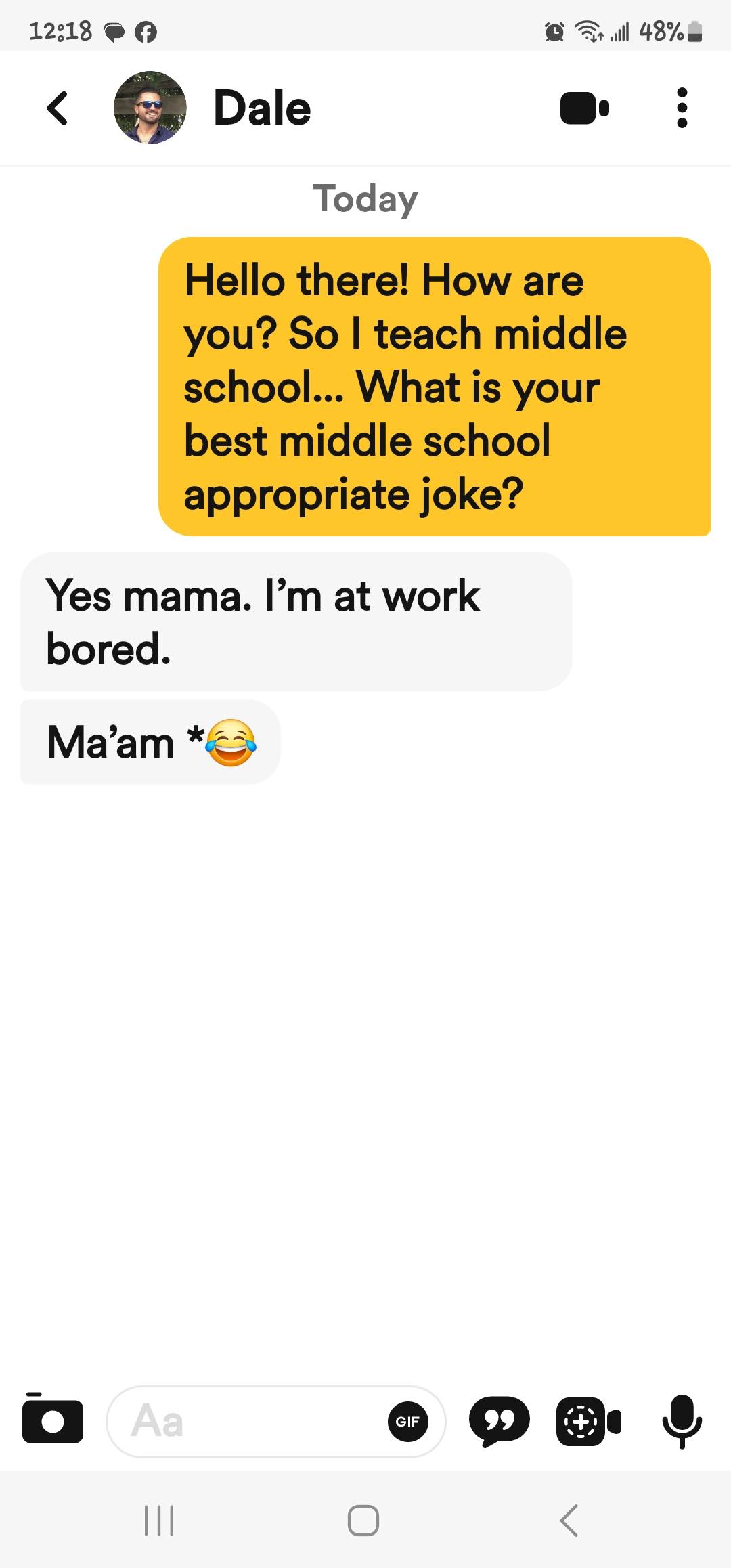731x1568 pixels.
Task: Record a video note
Action: [x=588, y=1421]
